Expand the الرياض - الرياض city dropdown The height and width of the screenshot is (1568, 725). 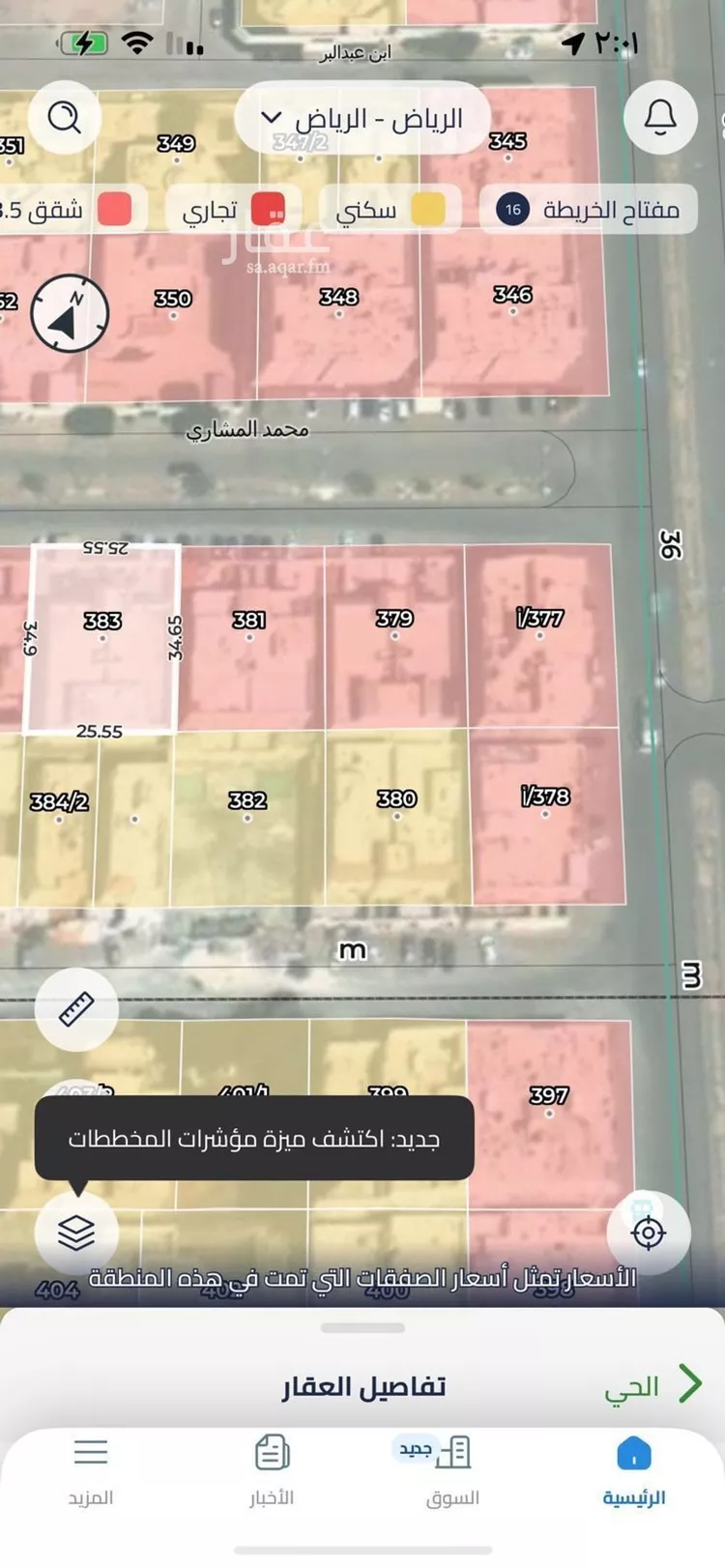[x=362, y=119]
